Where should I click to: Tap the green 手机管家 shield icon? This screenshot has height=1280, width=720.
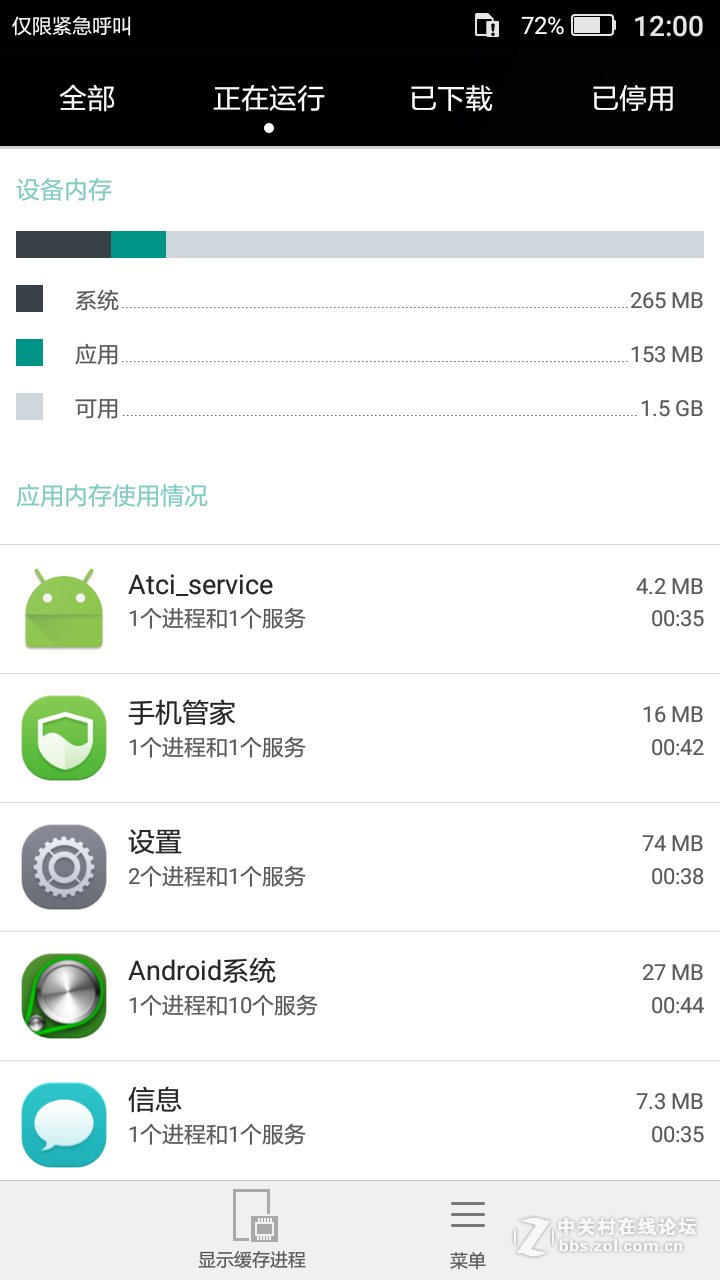click(63, 736)
